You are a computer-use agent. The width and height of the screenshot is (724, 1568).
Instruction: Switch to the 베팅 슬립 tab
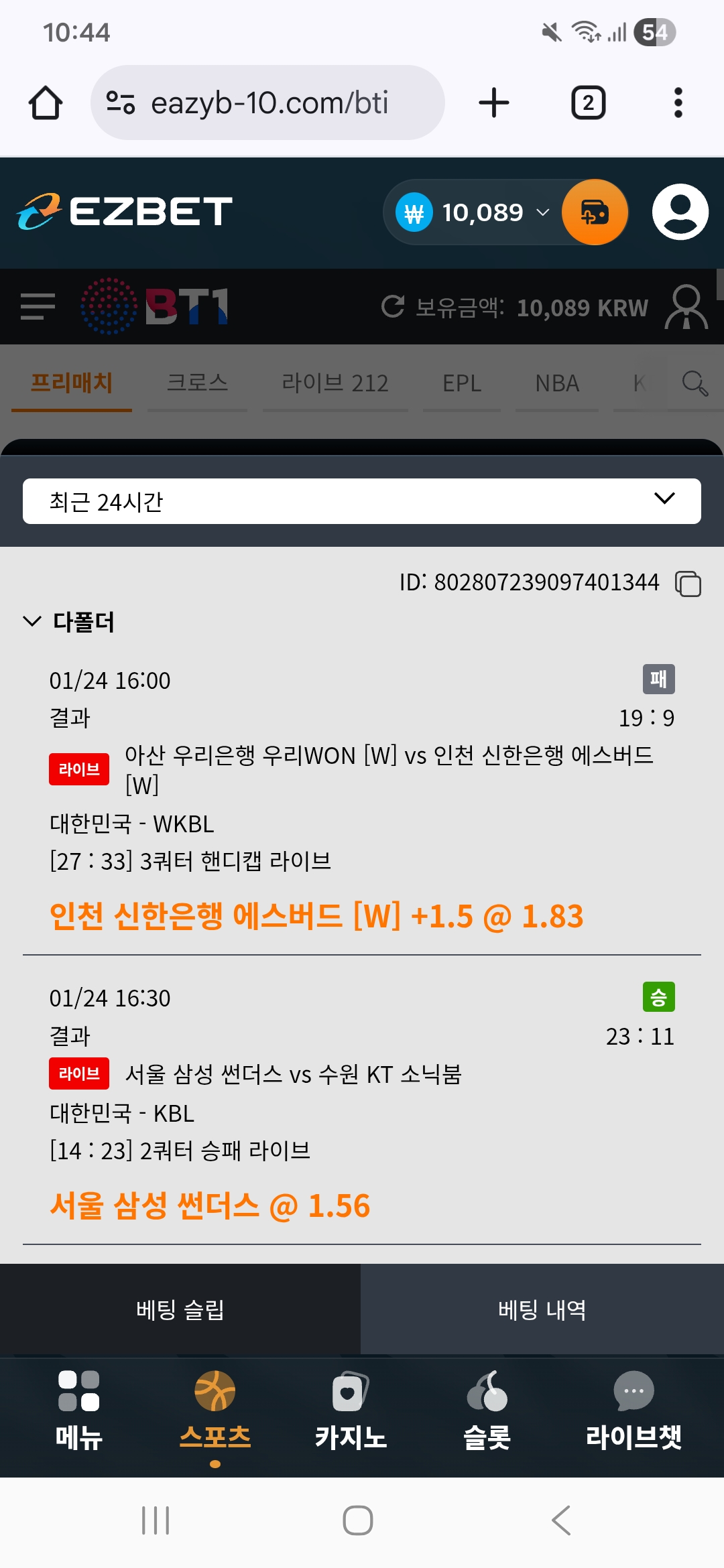pos(180,1309)
